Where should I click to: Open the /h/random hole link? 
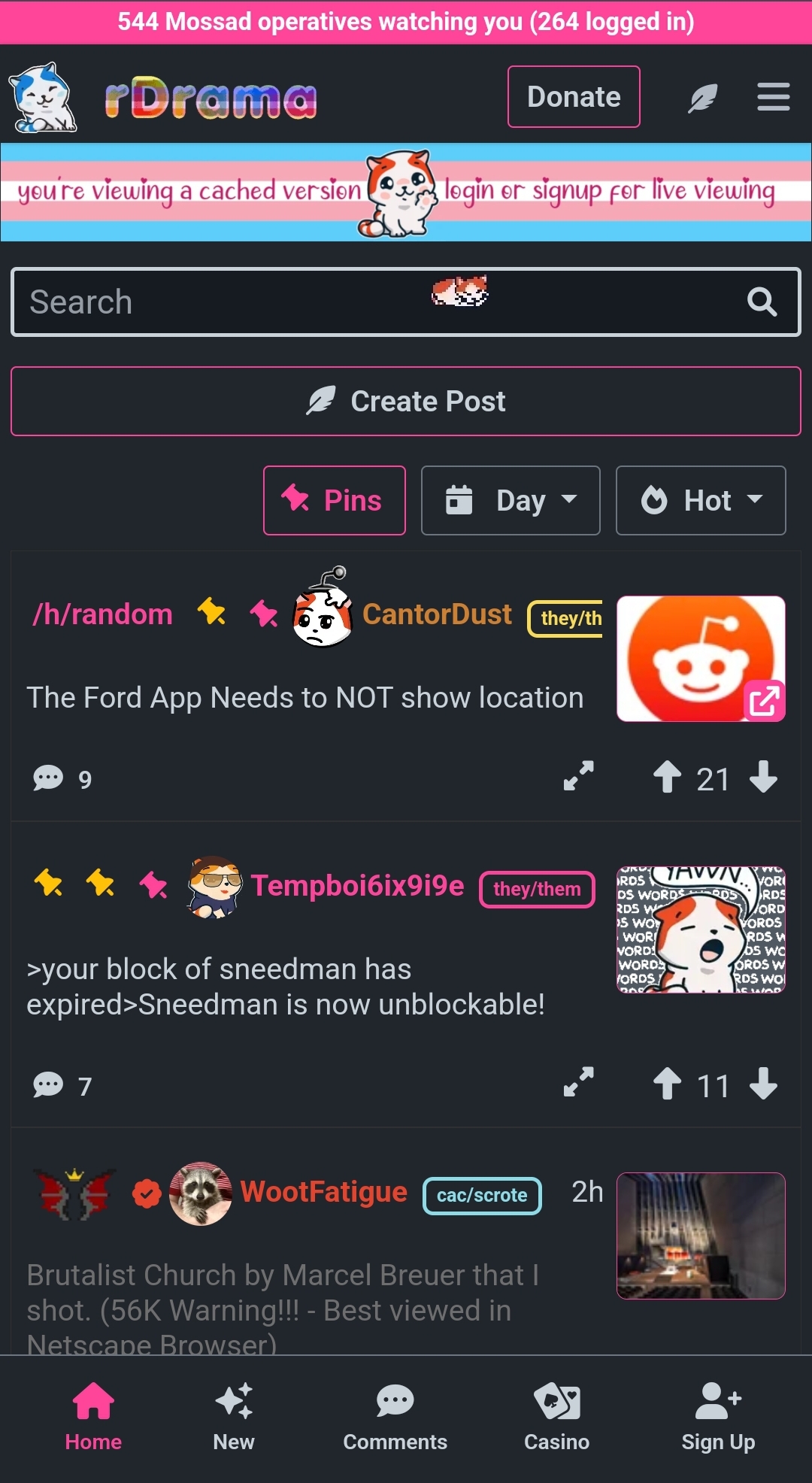(102, 614)
